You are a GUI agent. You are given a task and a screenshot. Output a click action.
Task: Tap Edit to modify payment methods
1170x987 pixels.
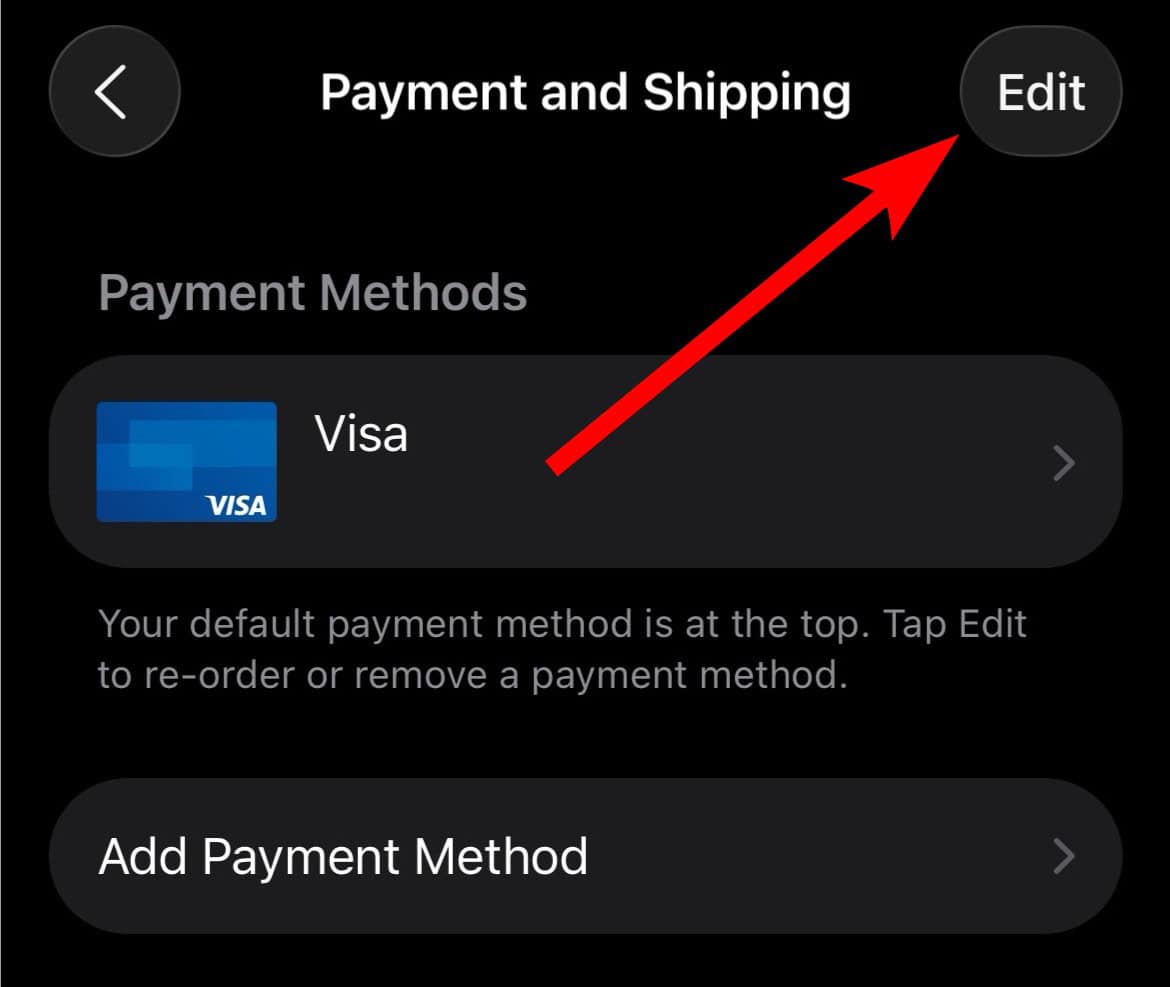(1040, 92)
